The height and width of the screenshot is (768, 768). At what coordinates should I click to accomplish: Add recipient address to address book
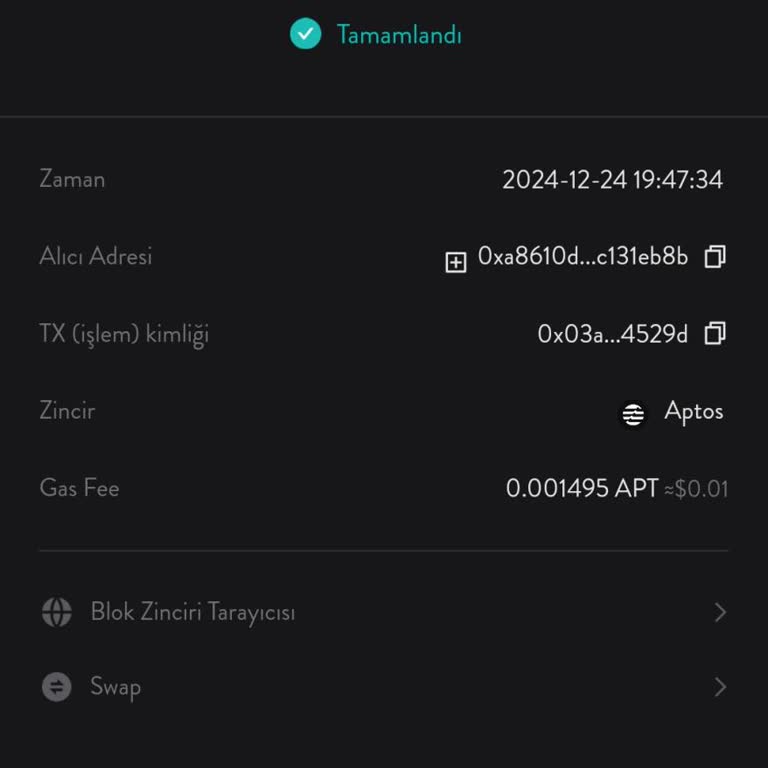pyautogui.click(x=456, y=262)
